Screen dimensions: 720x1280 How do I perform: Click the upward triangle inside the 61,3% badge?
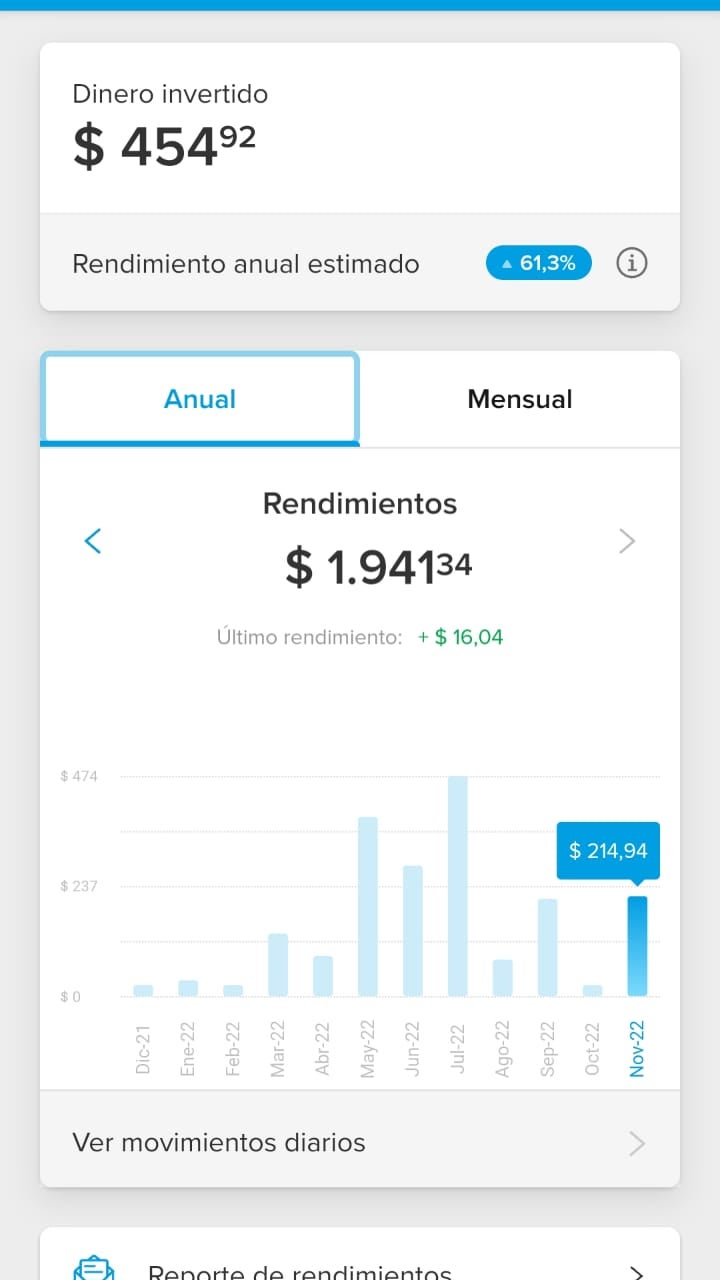click(x=508, y=263)
